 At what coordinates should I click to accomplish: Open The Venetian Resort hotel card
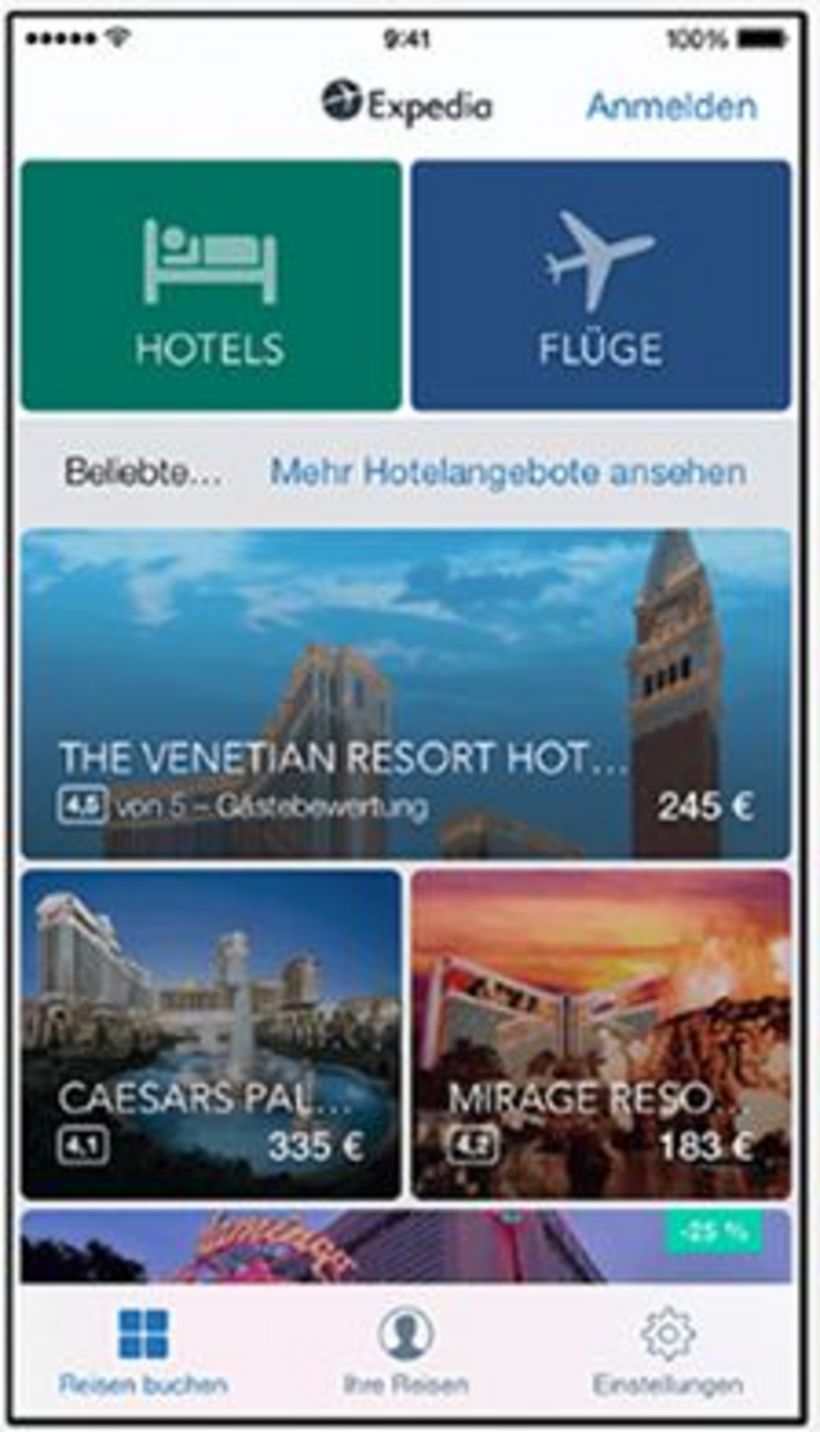coord(405,693)
